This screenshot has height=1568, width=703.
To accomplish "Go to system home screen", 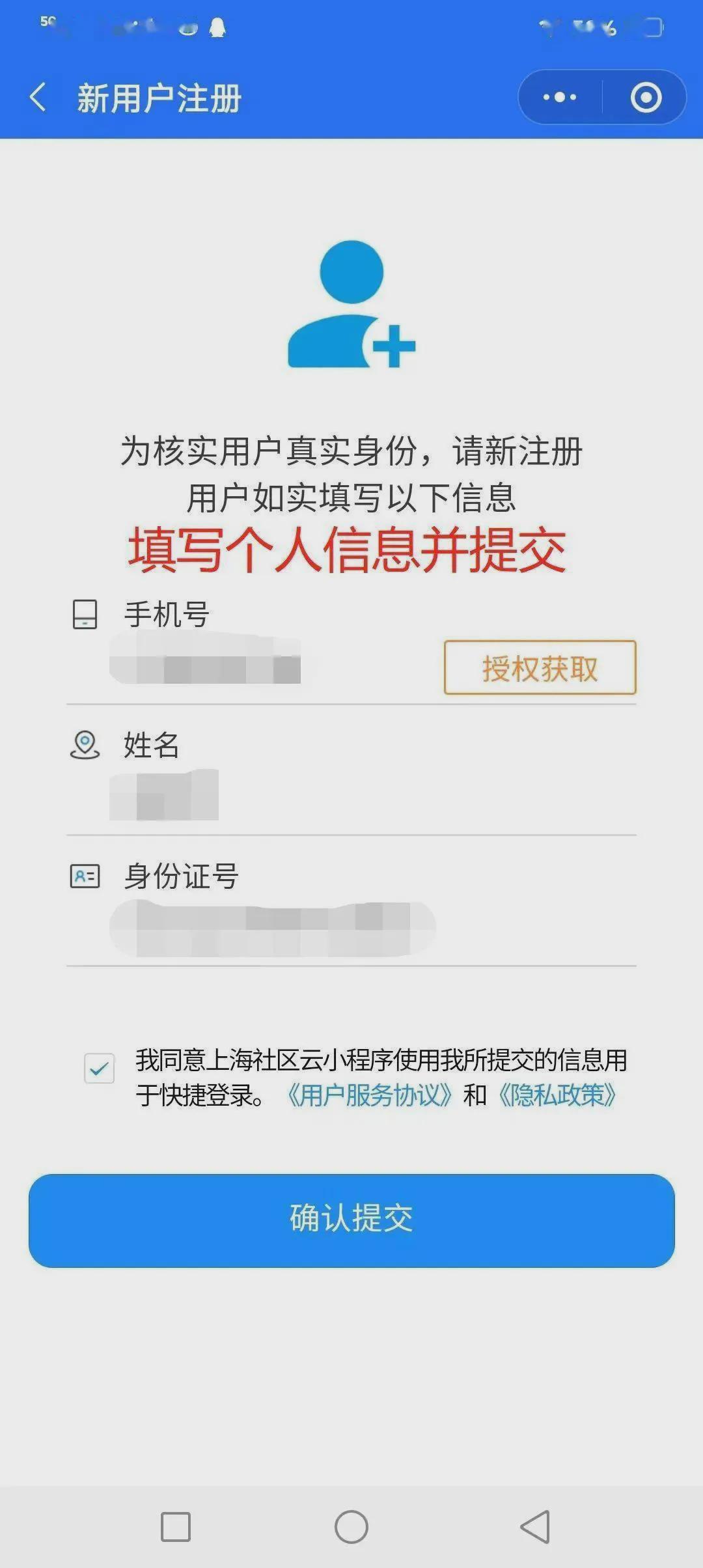I will [x=351, y=1526].
